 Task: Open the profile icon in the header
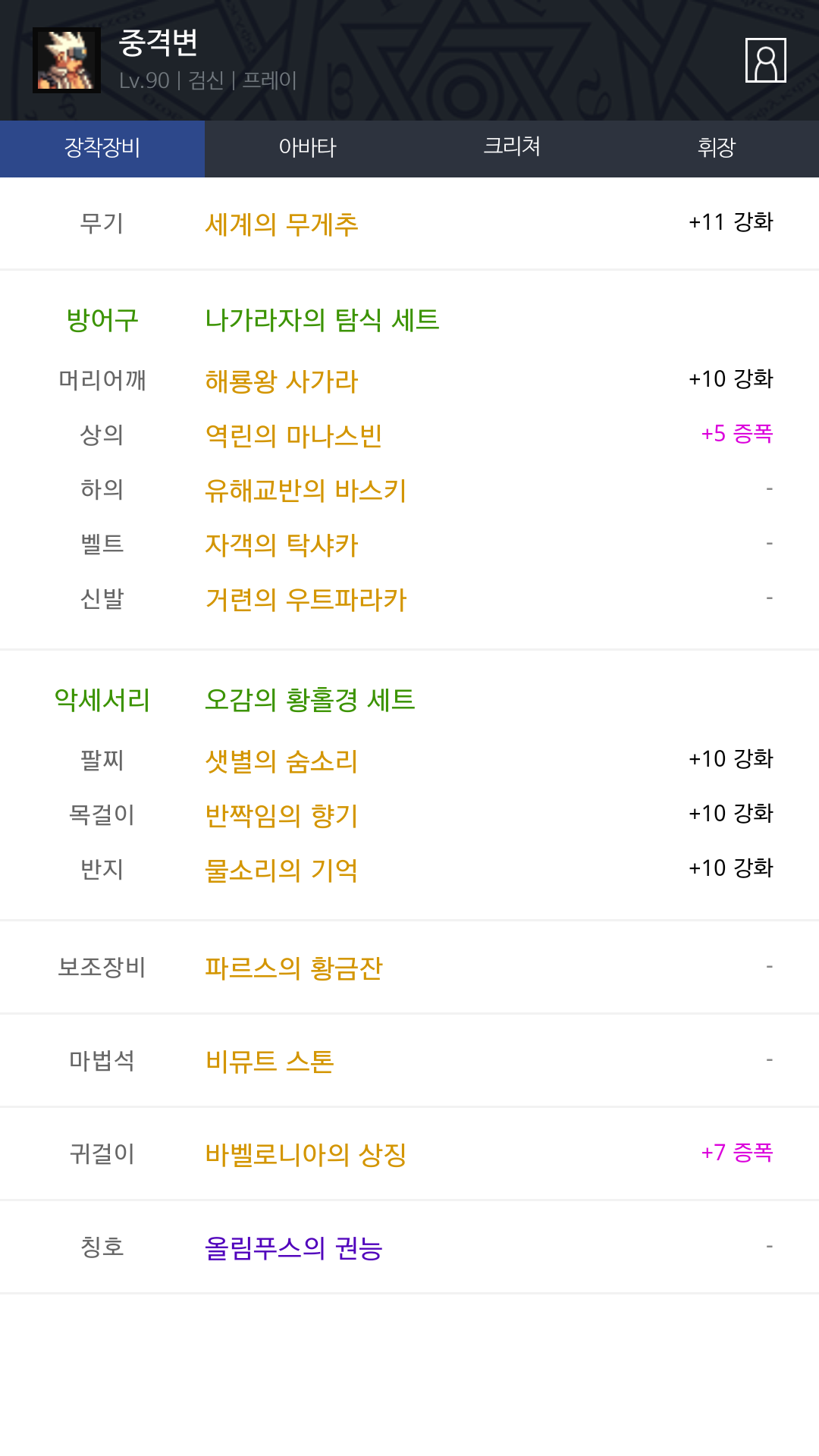pos(765,60)
